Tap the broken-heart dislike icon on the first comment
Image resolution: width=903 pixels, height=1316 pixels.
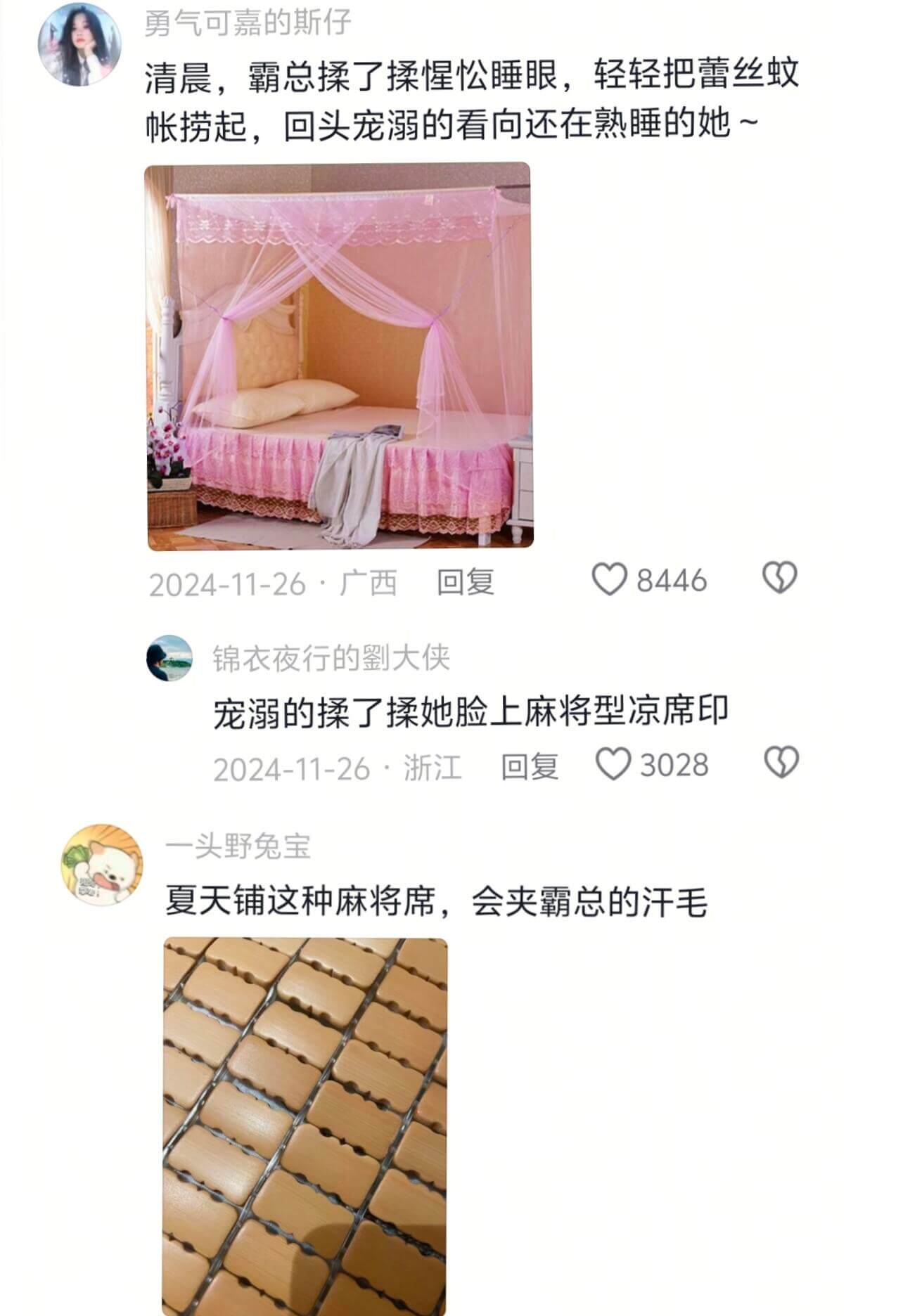tap(778, 579)
